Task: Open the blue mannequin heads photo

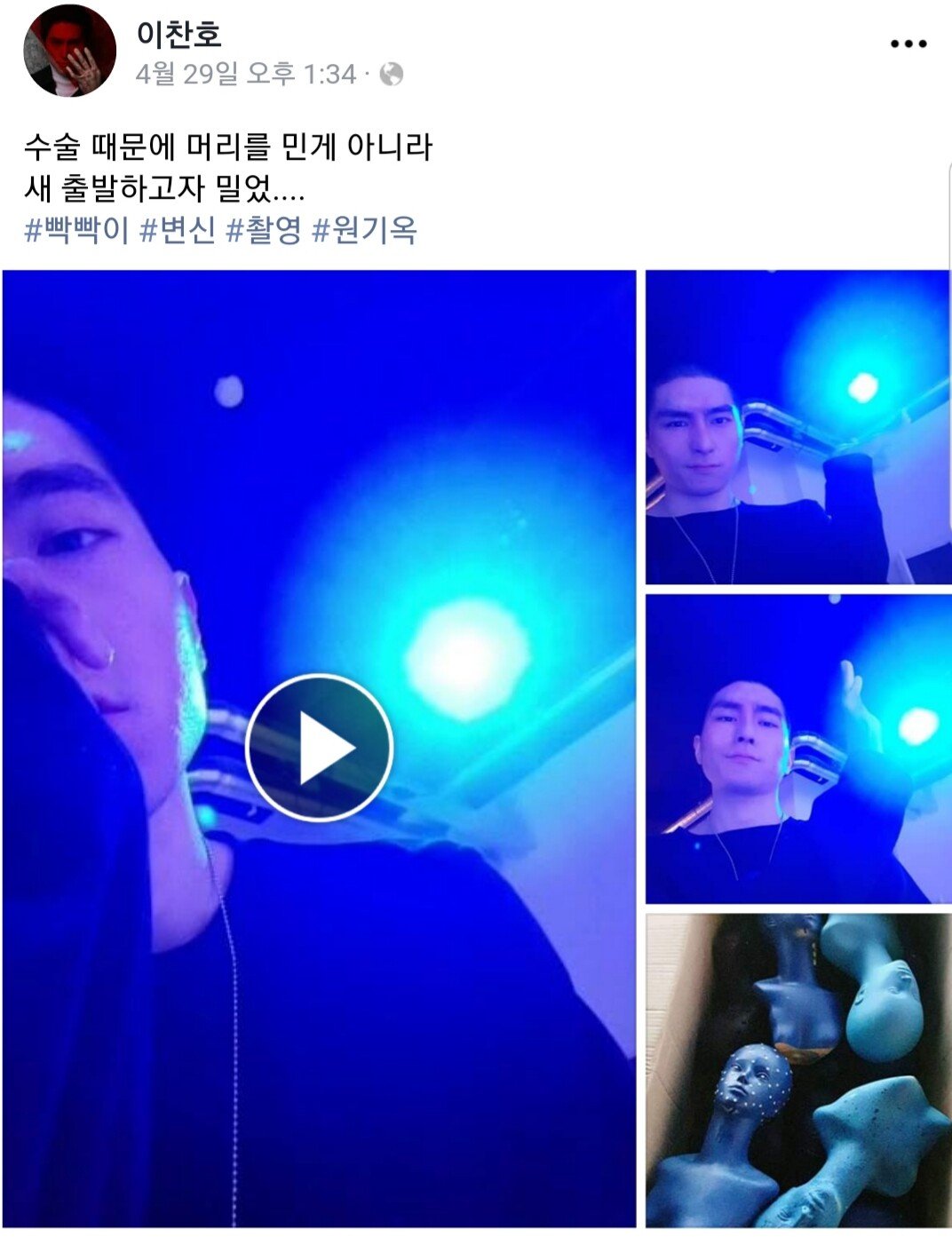Action: [x=797, y=1070]
